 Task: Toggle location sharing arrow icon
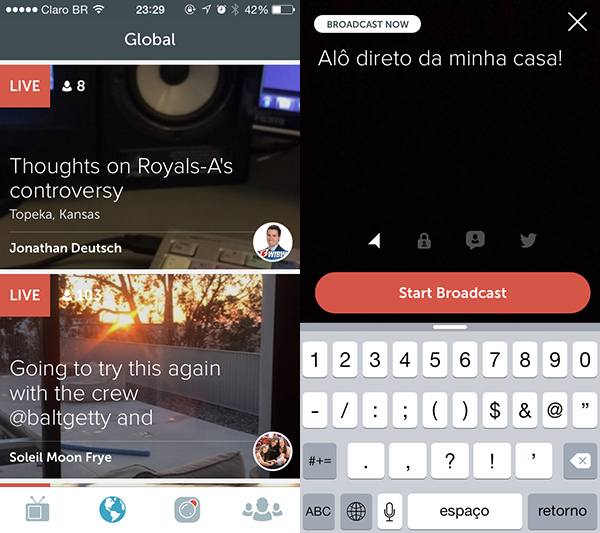click(x=374, y=240)
